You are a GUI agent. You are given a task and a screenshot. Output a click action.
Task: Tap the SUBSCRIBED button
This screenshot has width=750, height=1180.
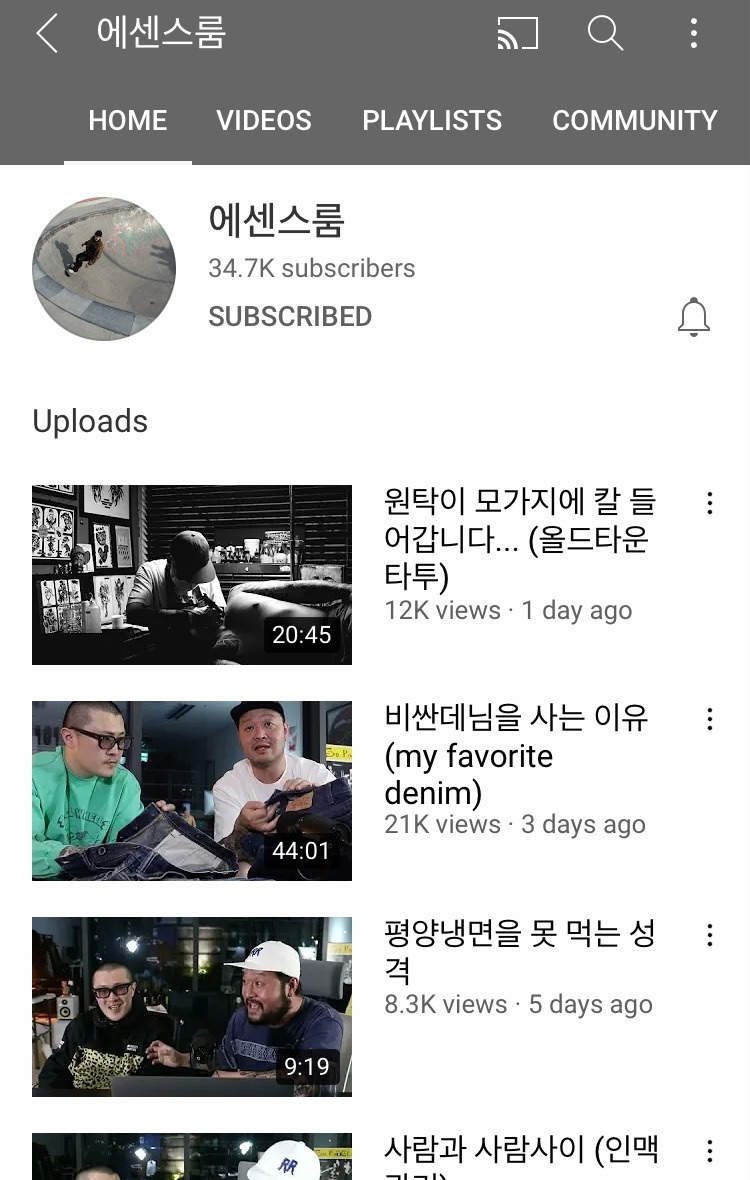(290, 317)
